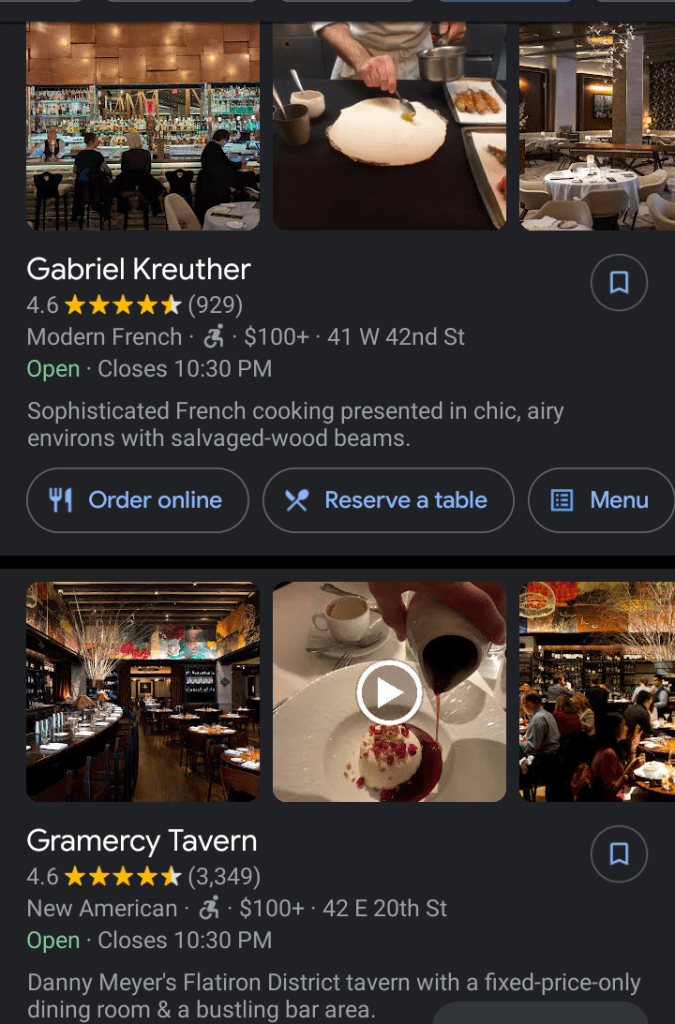Open the Gabriel Kreuther listing details
The width and height of the screenshot is (675, 1024).
point(138,269)
